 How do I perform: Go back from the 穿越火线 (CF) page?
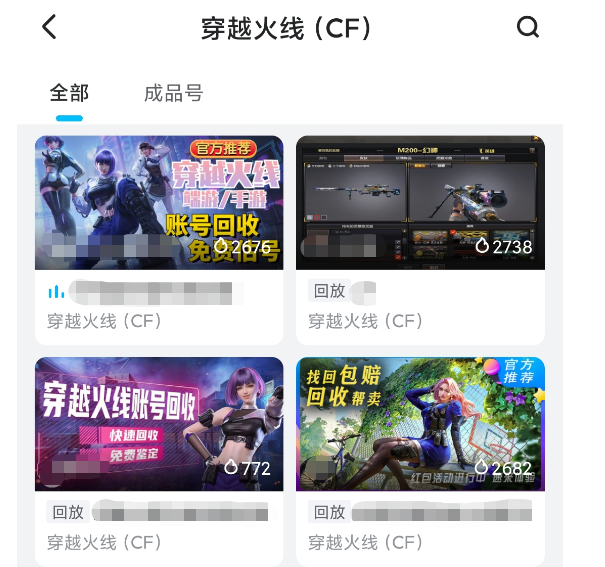click(x=50, y=28)
